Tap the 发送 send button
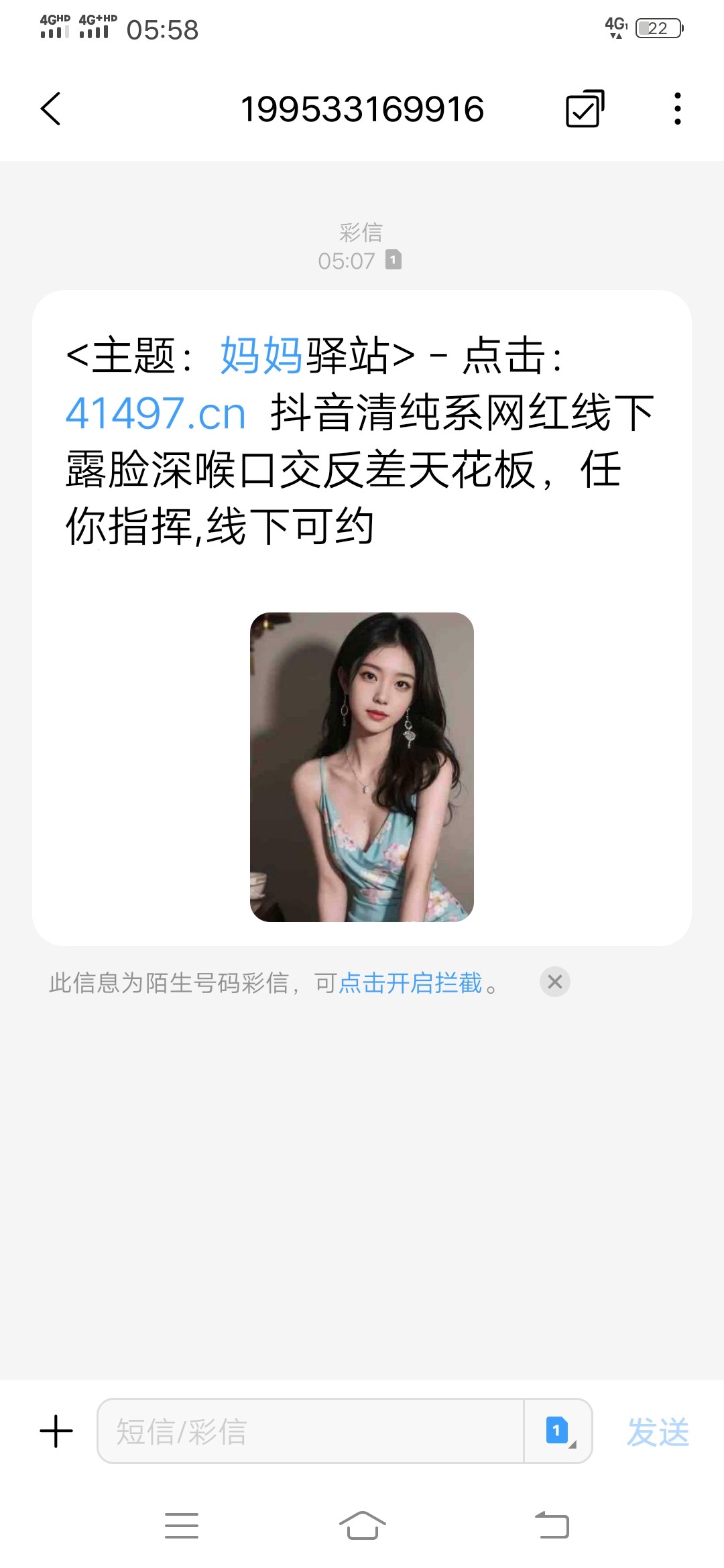 coord(658,1432)
